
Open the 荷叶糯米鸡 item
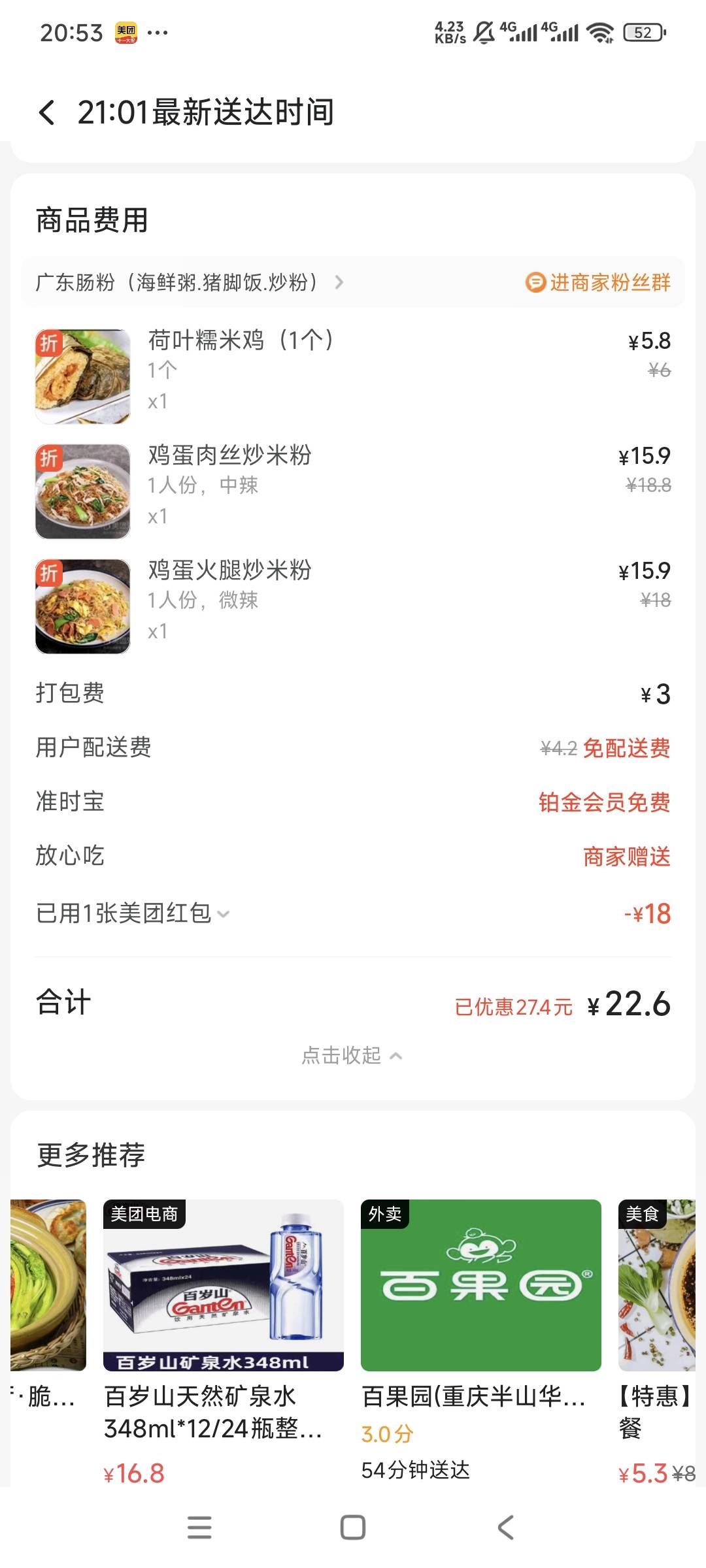[x=241, y=340]
